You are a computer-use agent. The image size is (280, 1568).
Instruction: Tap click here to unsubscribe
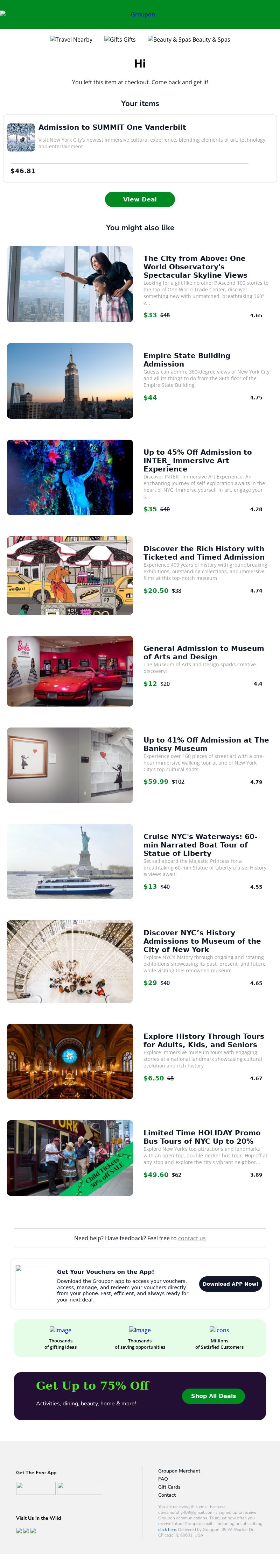pos(167,1529)
